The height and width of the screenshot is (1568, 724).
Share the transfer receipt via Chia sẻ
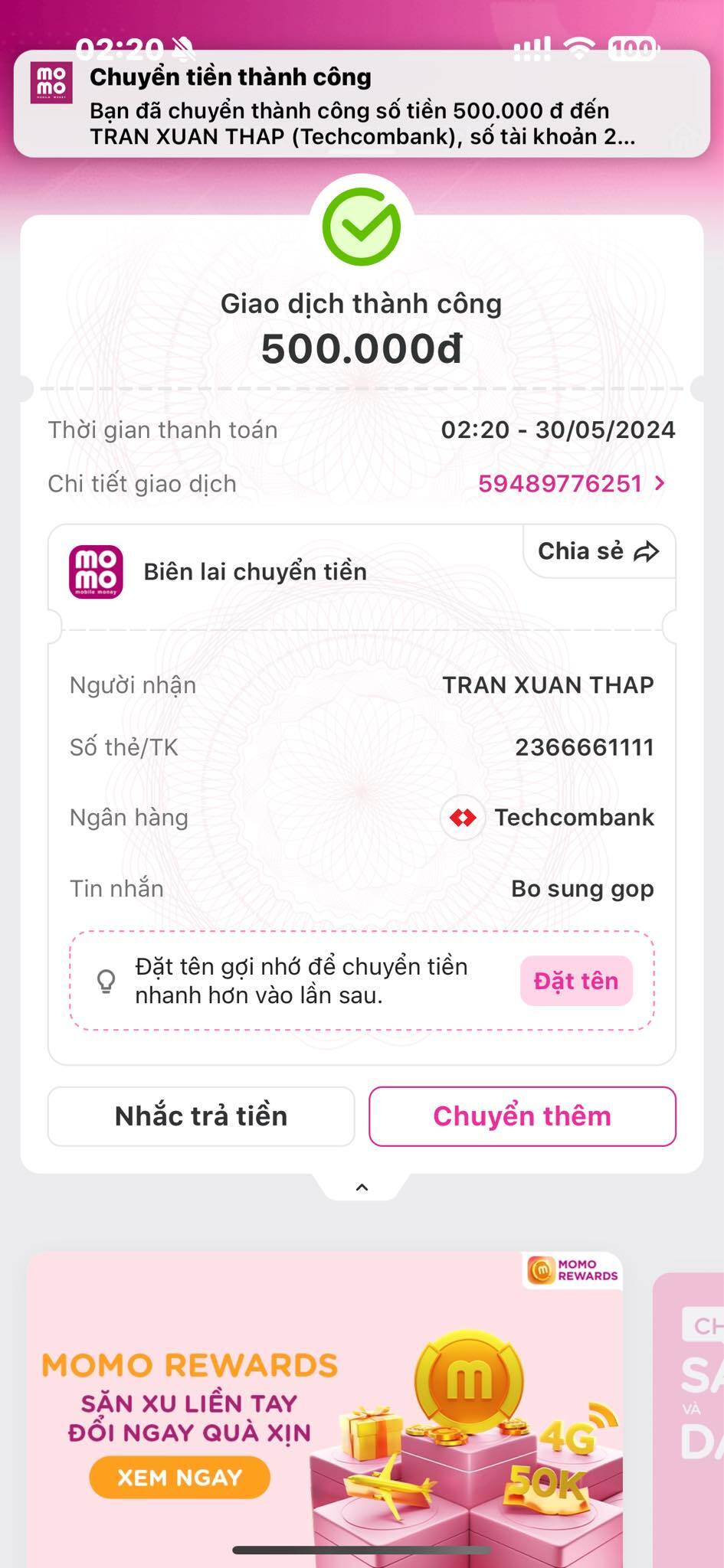598,551
